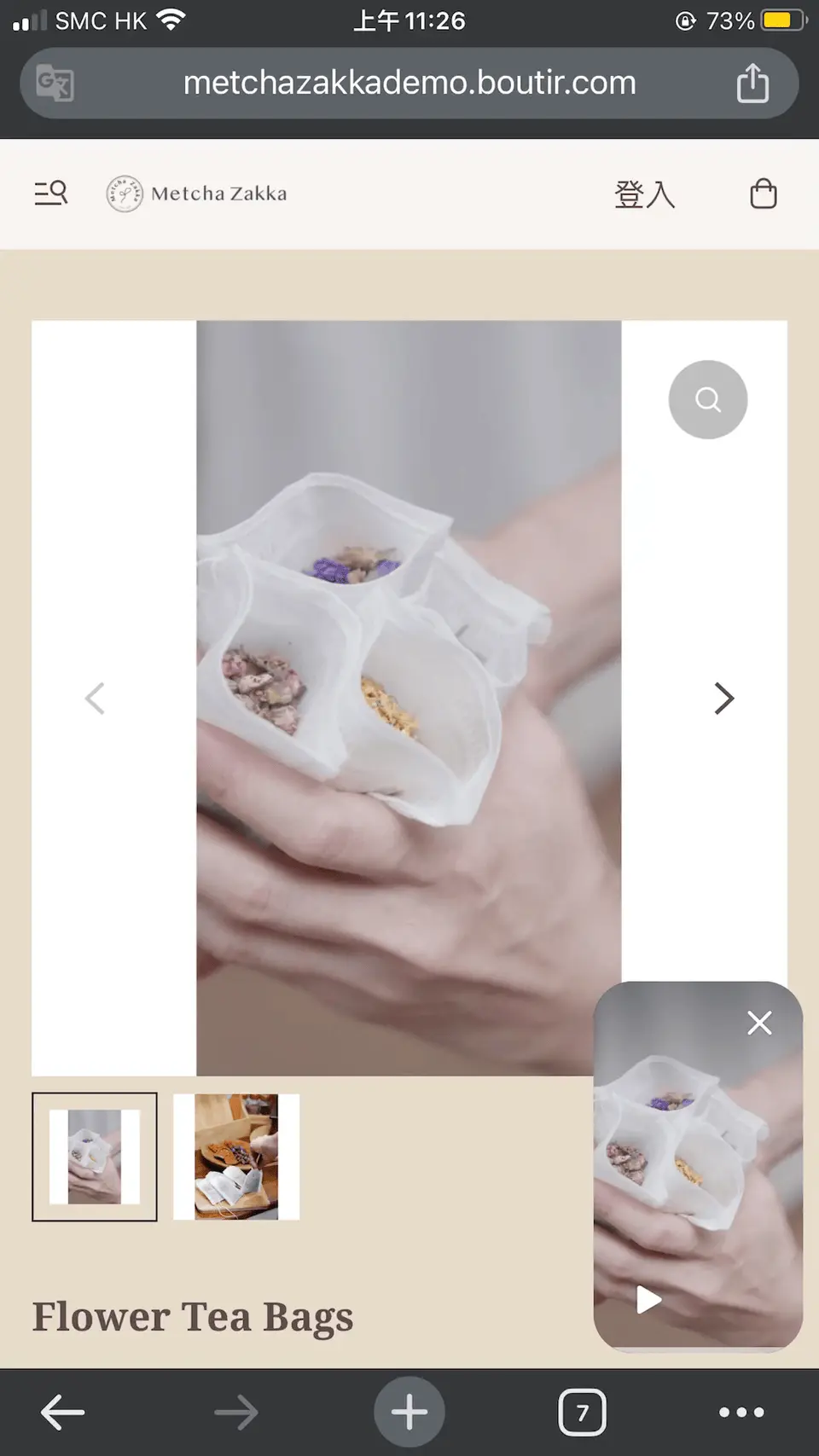Go to the previous product image
Image resolution: width=819 pixels, height=1456 pixels.
pos(95,699)
